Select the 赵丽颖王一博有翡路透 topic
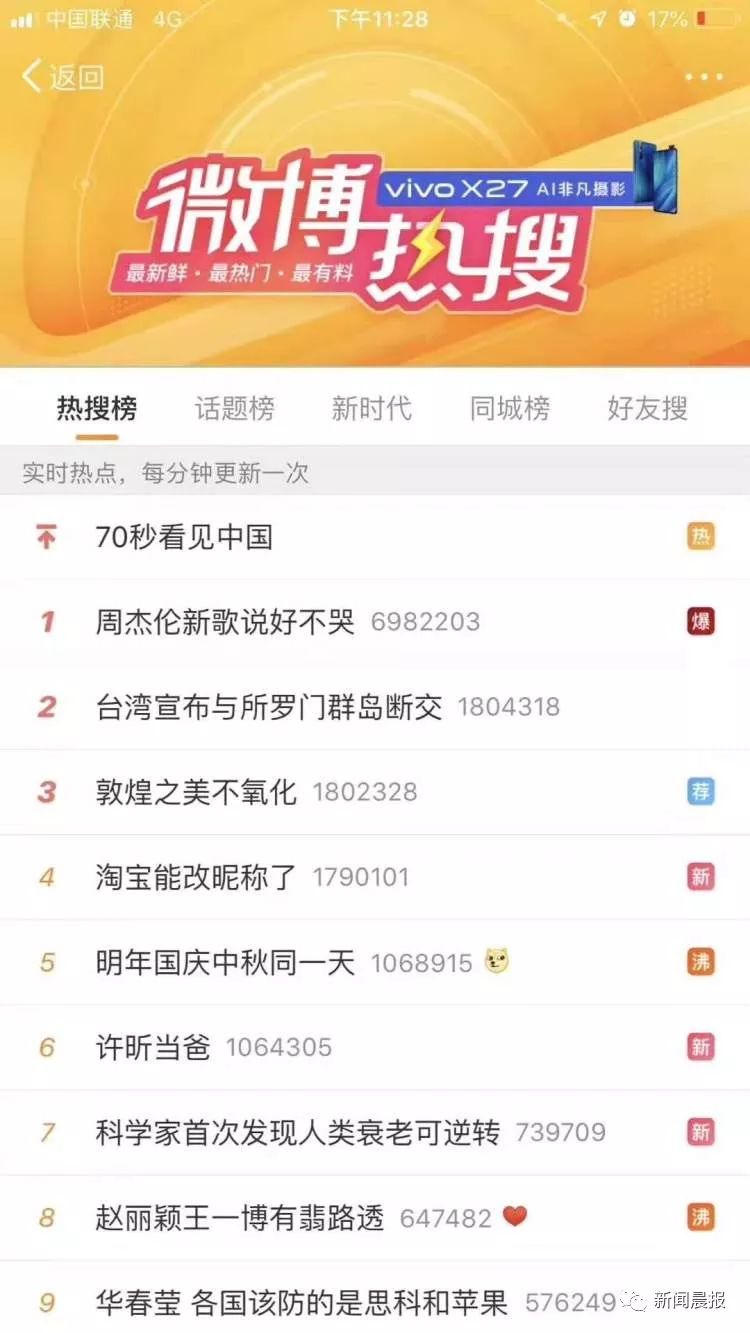This screenshot has height=1333, width=750. tap(240, 1217)
